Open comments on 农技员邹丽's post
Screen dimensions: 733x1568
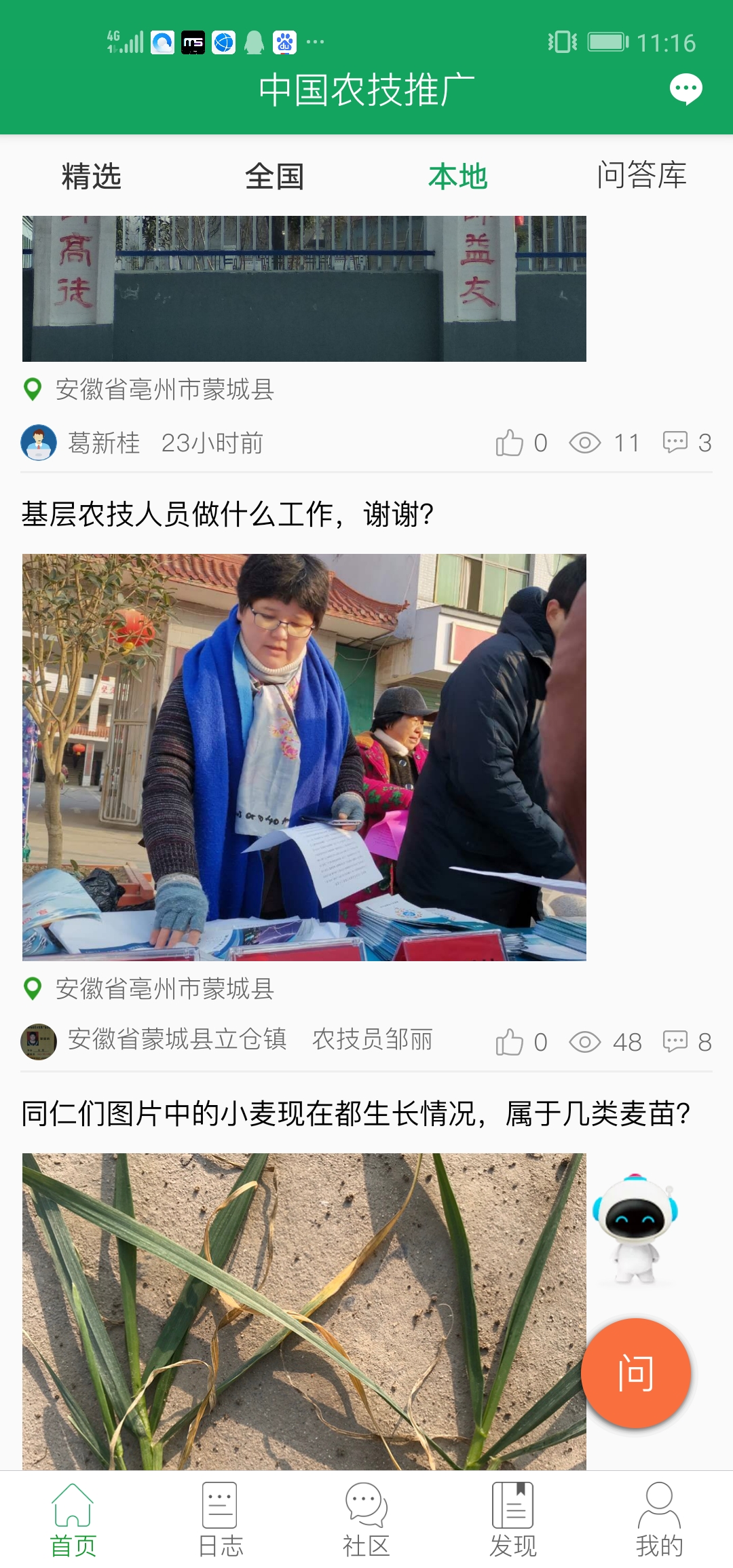676,1041
